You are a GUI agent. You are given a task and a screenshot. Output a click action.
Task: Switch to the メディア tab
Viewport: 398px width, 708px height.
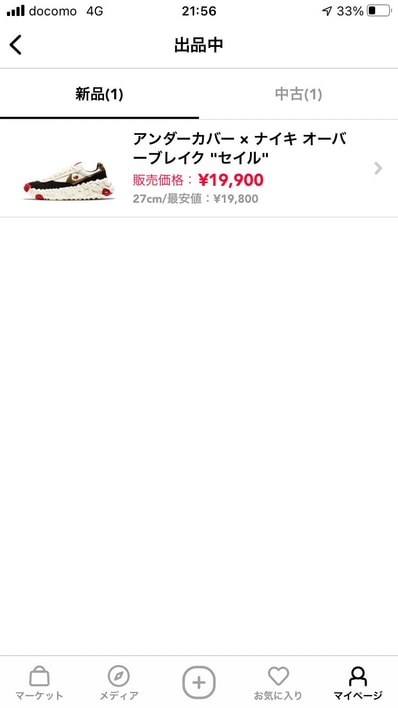pyautogui.click(x=119, y=683)
